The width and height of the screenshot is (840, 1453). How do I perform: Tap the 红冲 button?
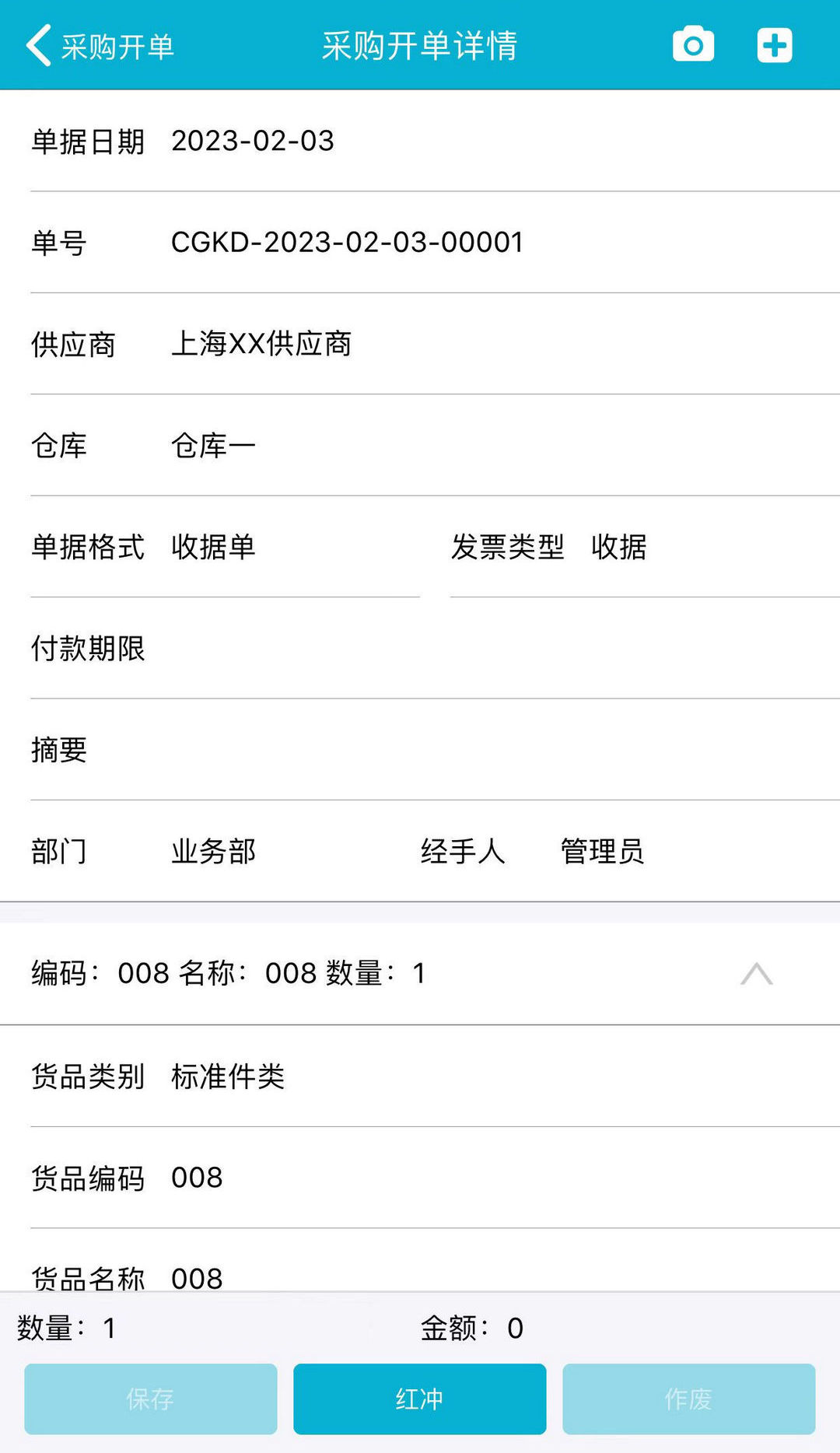point(419,1399)
